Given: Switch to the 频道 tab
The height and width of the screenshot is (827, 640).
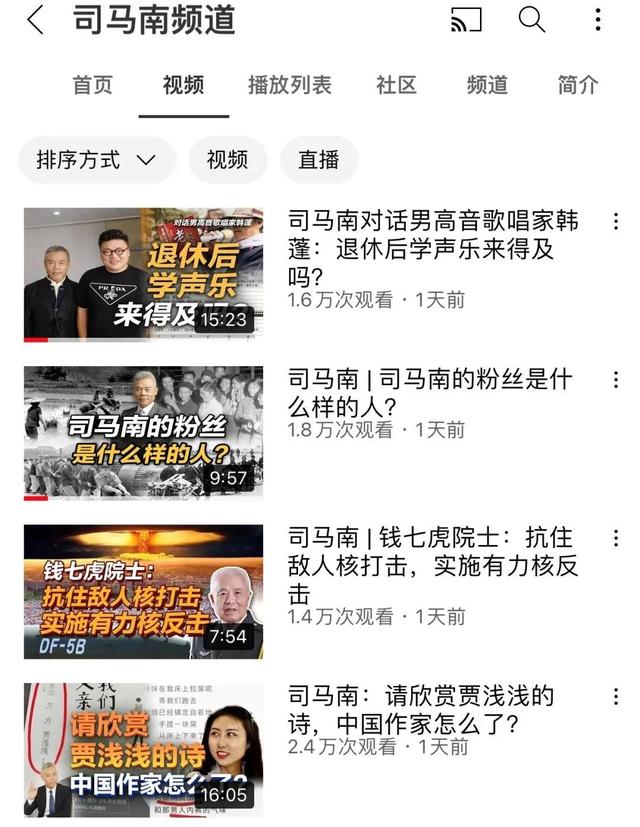Looking at the screenshot, I should coord(487,85).
